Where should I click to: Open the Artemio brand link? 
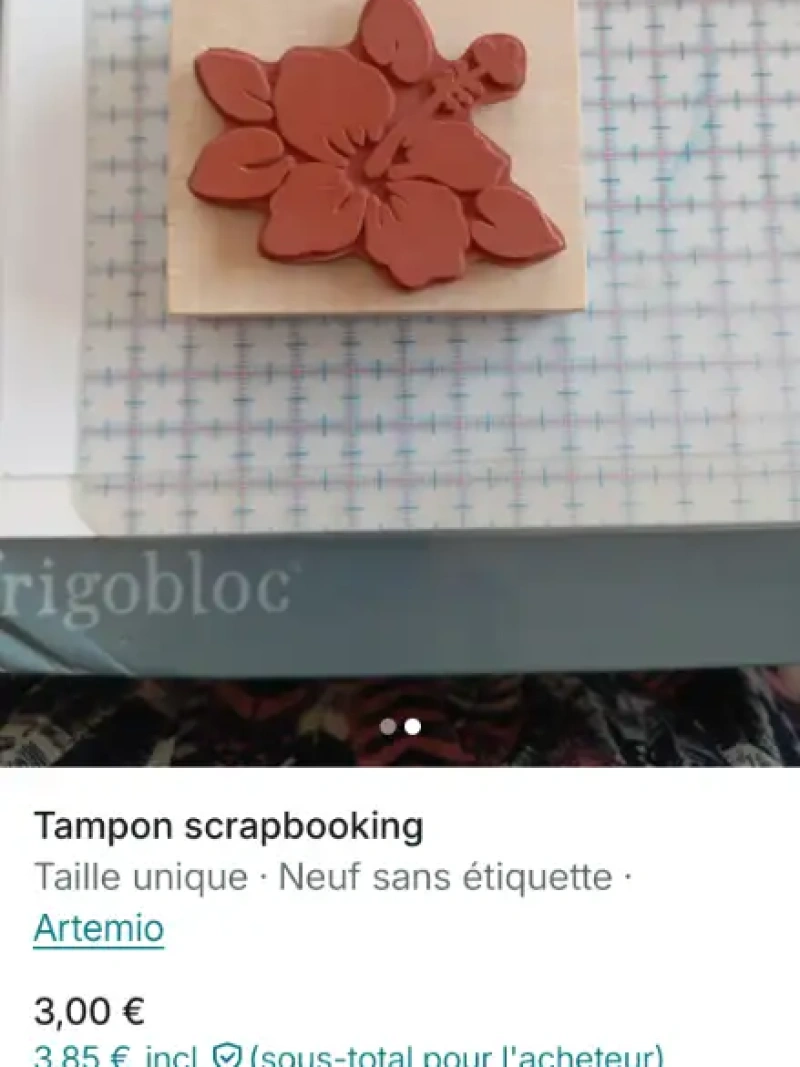(98, 928)
